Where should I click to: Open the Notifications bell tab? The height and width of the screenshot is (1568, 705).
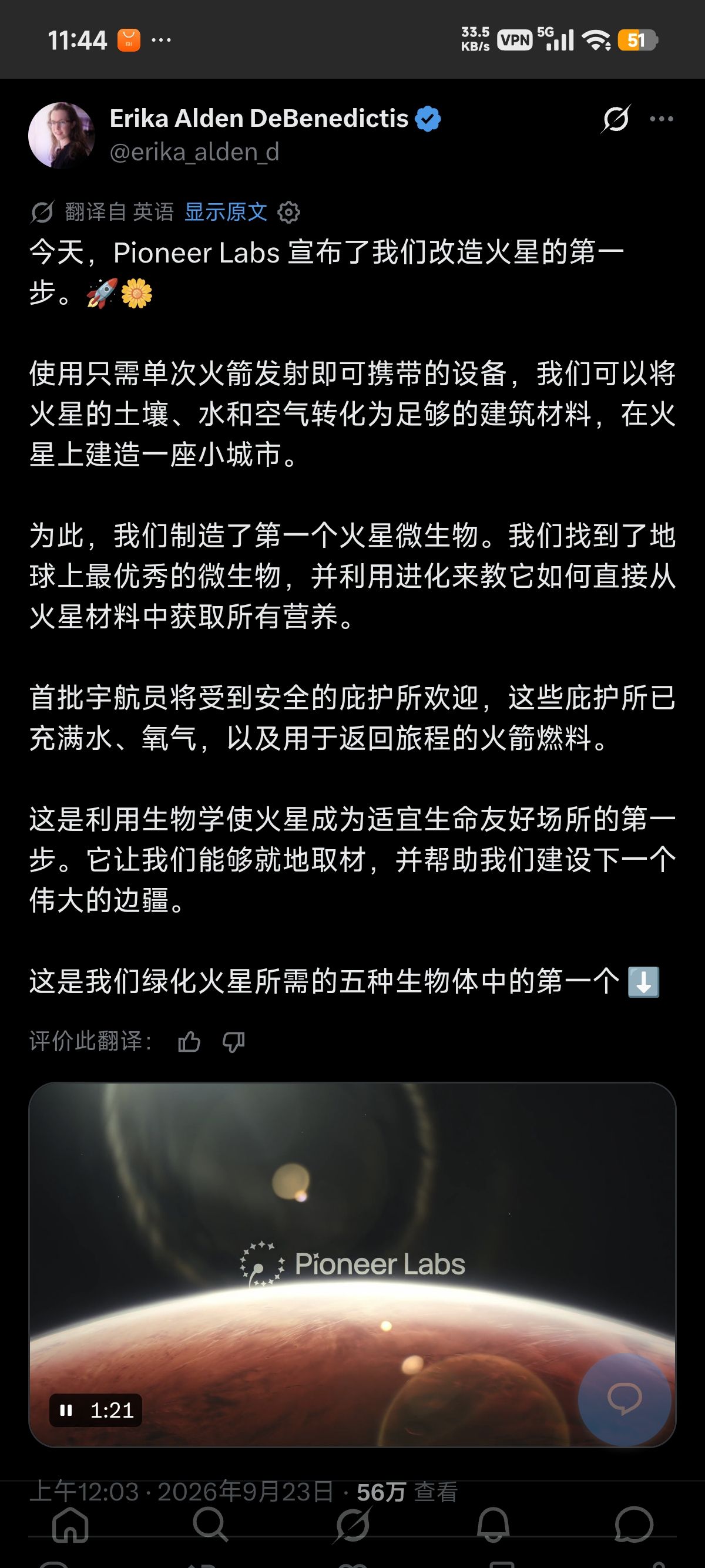point(493,1525)
